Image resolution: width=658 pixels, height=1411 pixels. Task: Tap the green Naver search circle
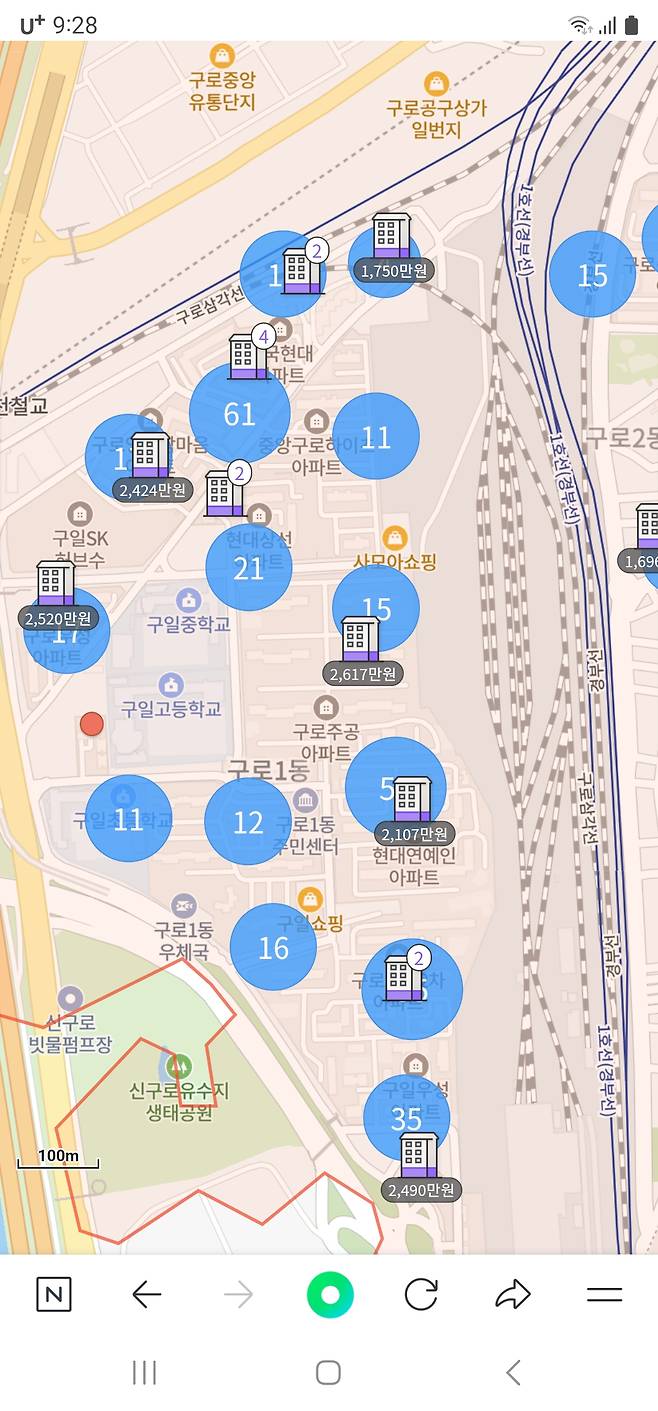pyautogui.click(x=330, y=1295)
